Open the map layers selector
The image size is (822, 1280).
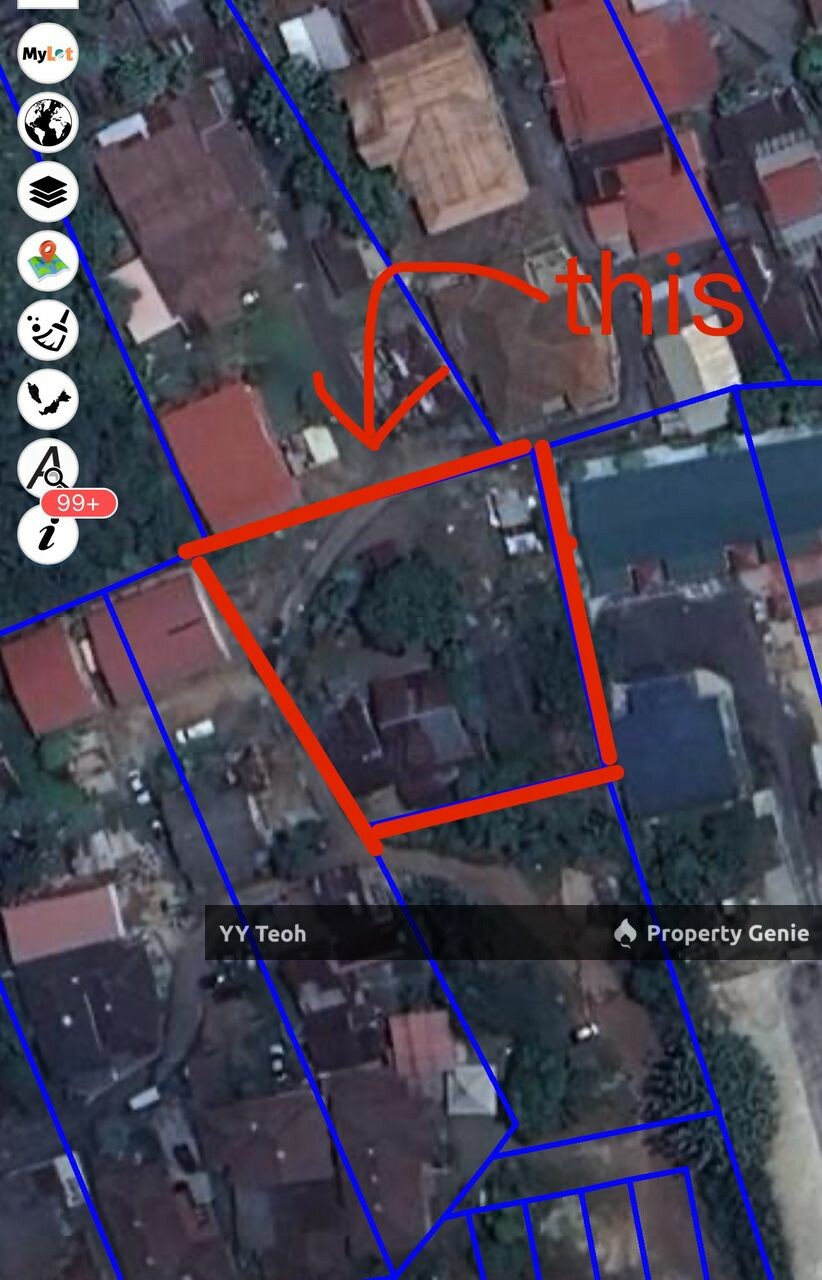click(x=47, y=192)
